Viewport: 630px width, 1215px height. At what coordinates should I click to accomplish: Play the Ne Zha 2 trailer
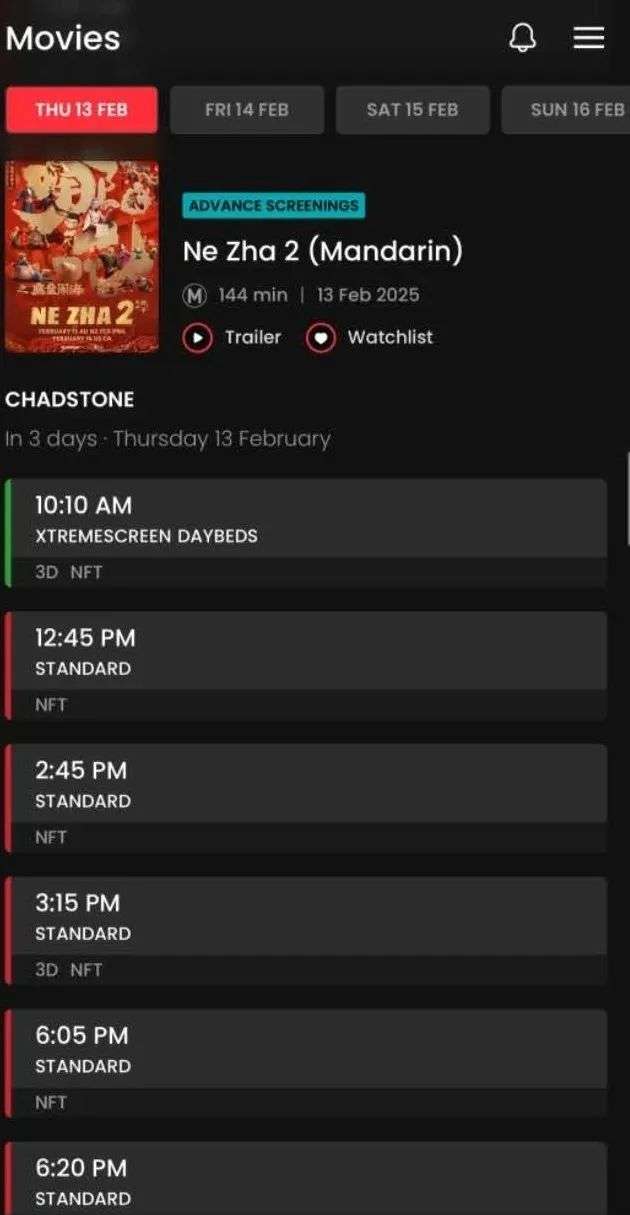click(x=233, y=338)
